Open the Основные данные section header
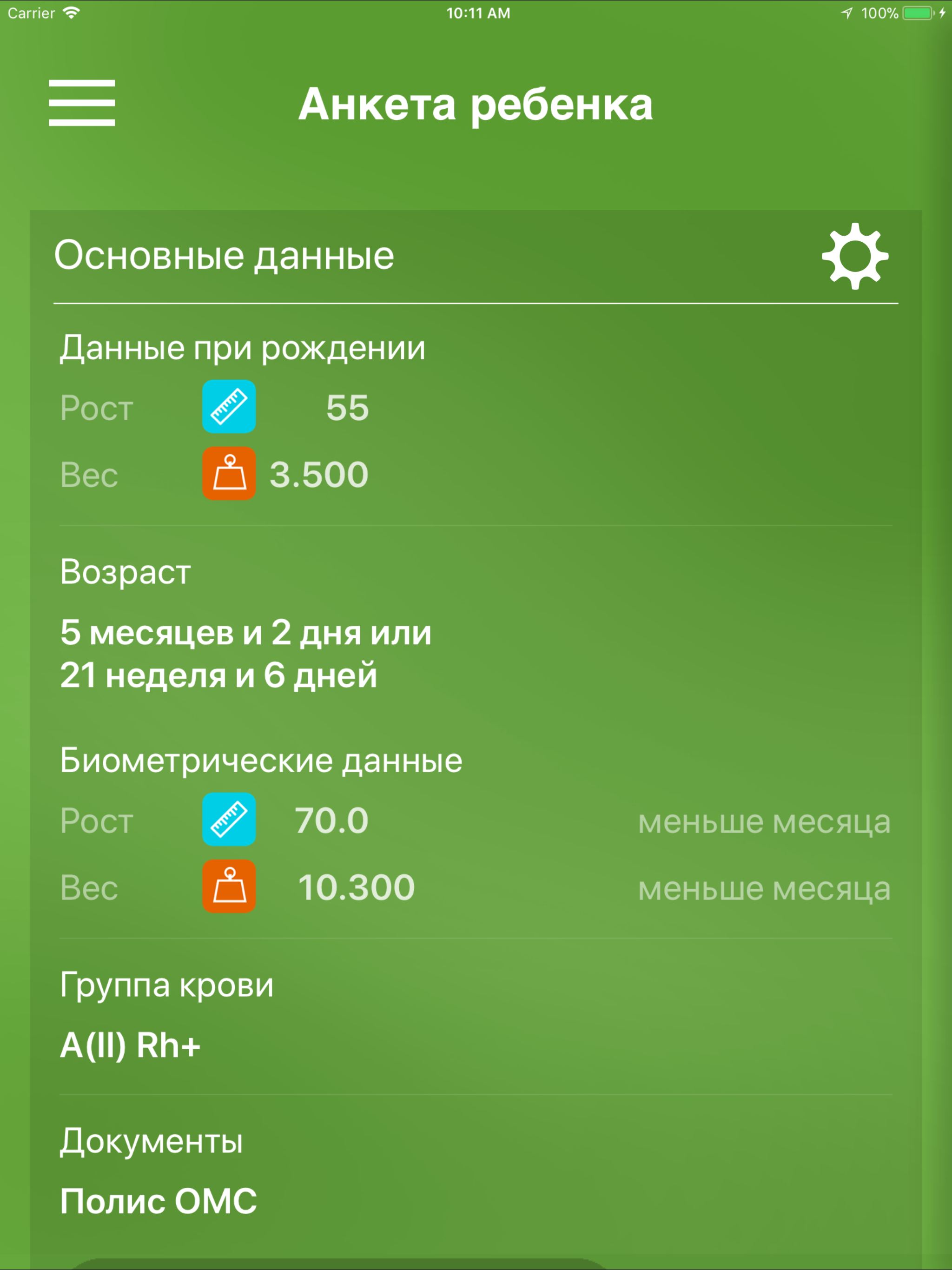Image resolution: width=952 pixels, height=1270 pixels. click(x=224, y=254)
